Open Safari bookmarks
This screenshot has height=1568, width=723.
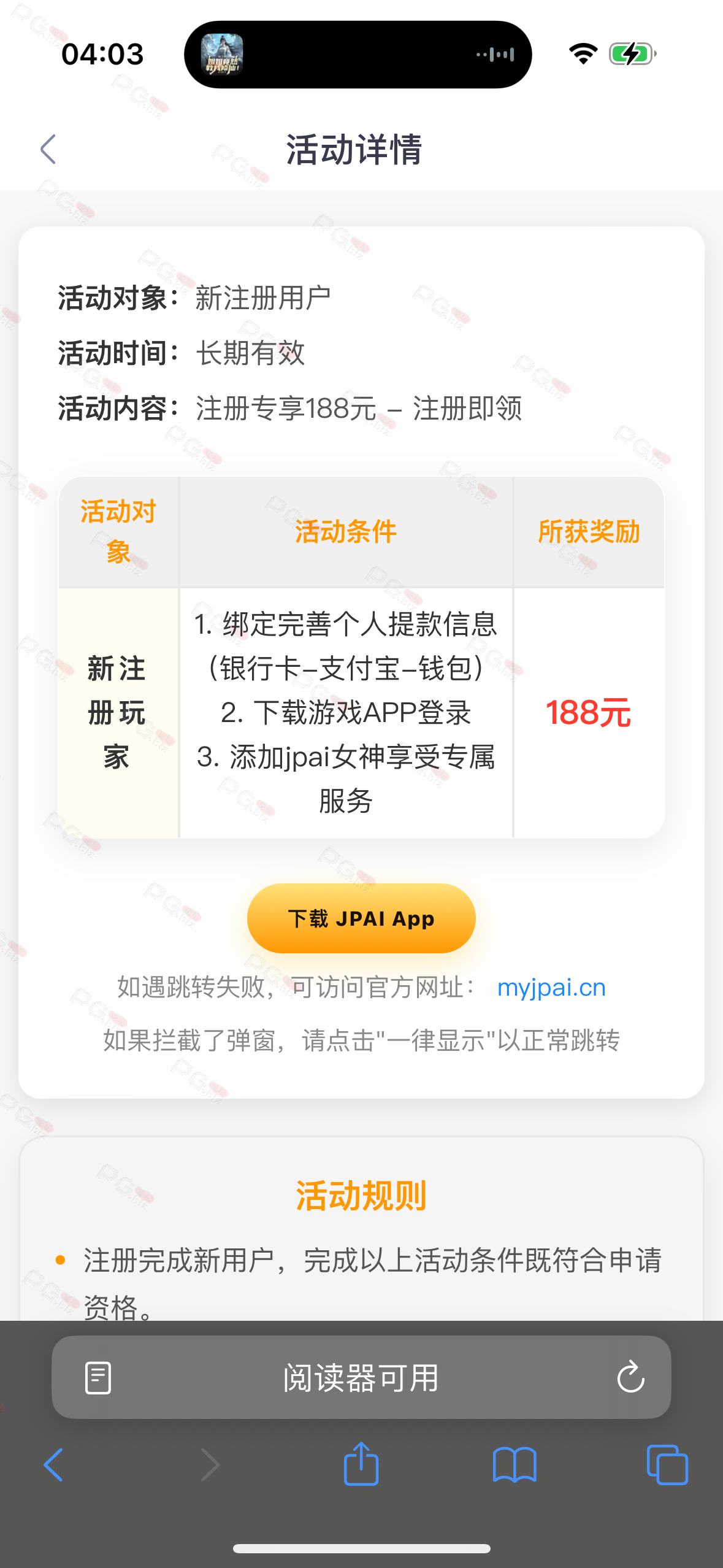(514, 1465)
